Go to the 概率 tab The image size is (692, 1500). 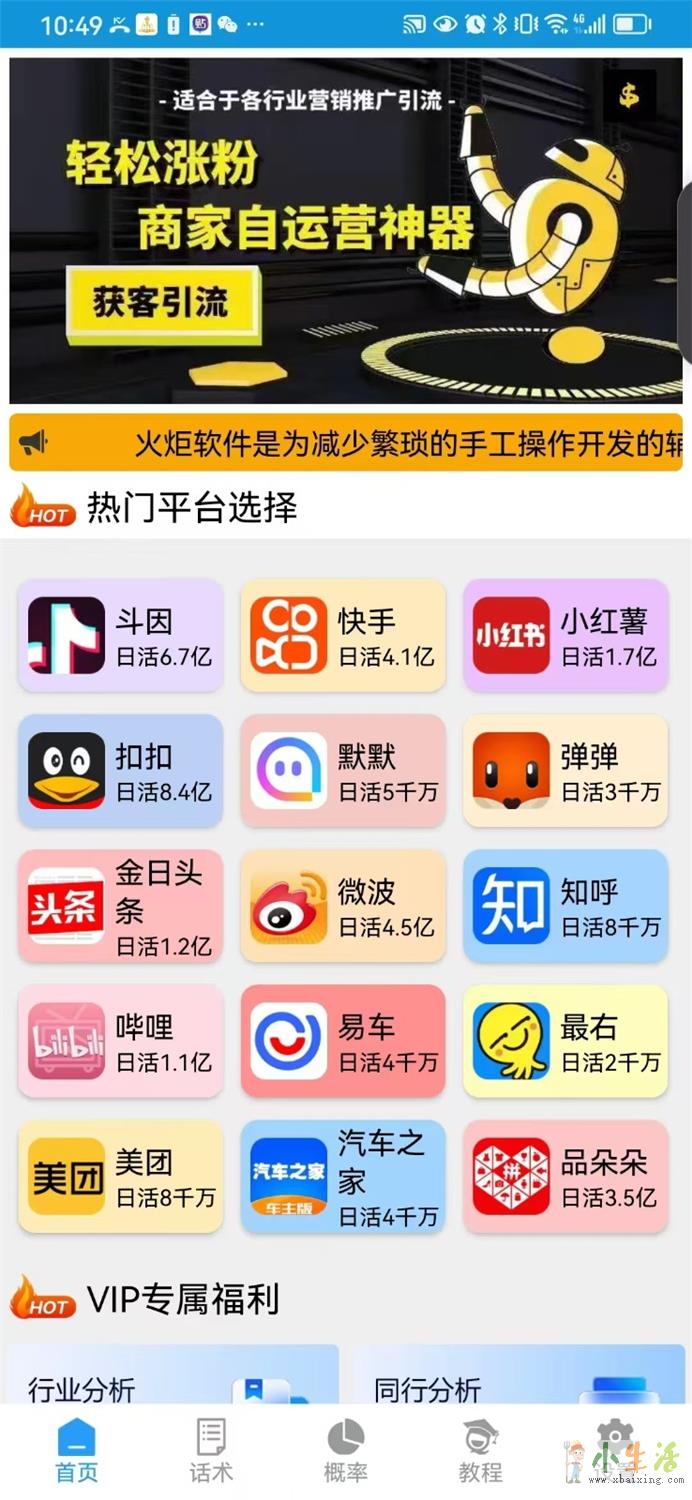click(346, 1452)
